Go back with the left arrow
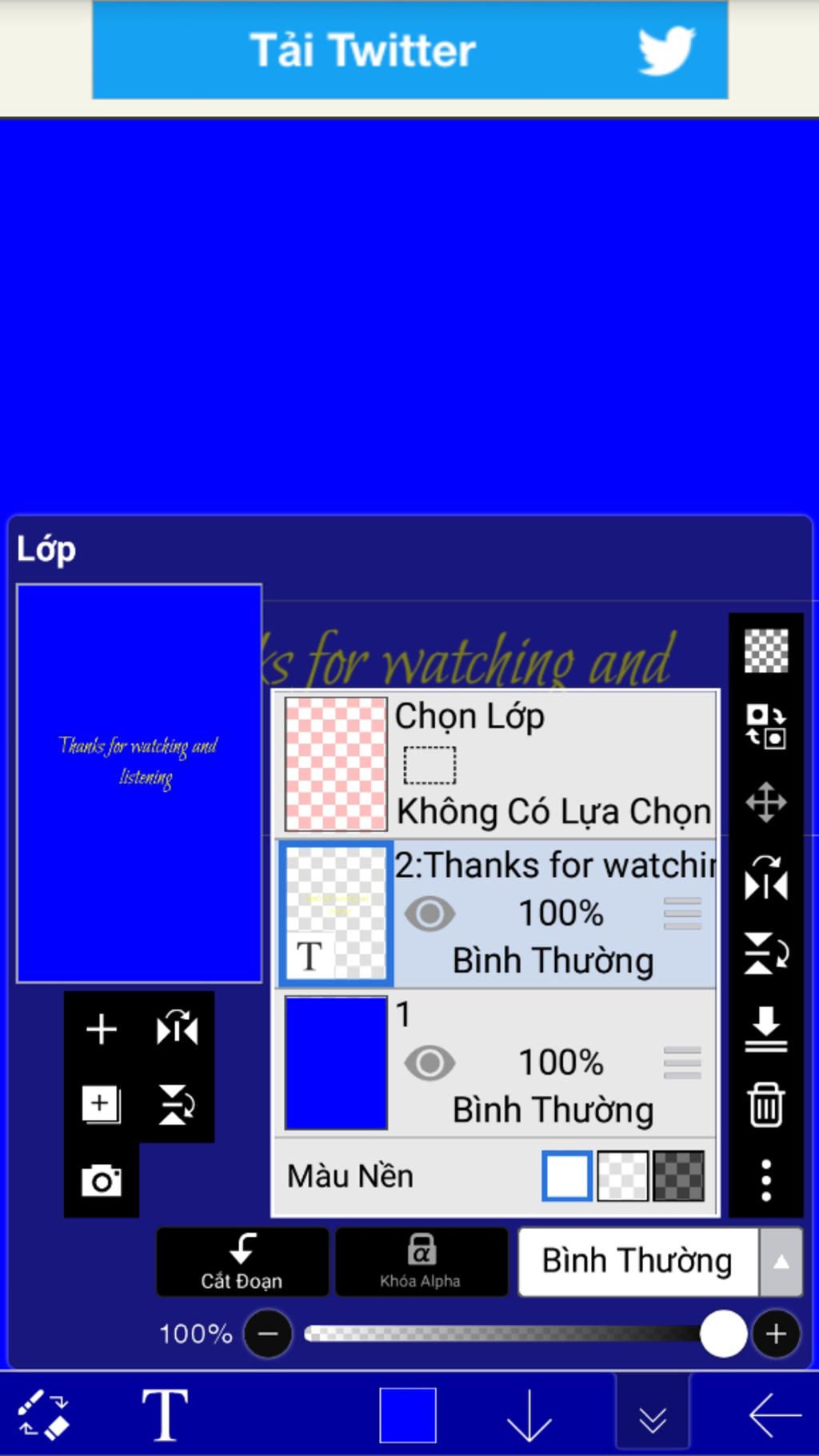The image size is (819, 1456). coord(774,1416)
